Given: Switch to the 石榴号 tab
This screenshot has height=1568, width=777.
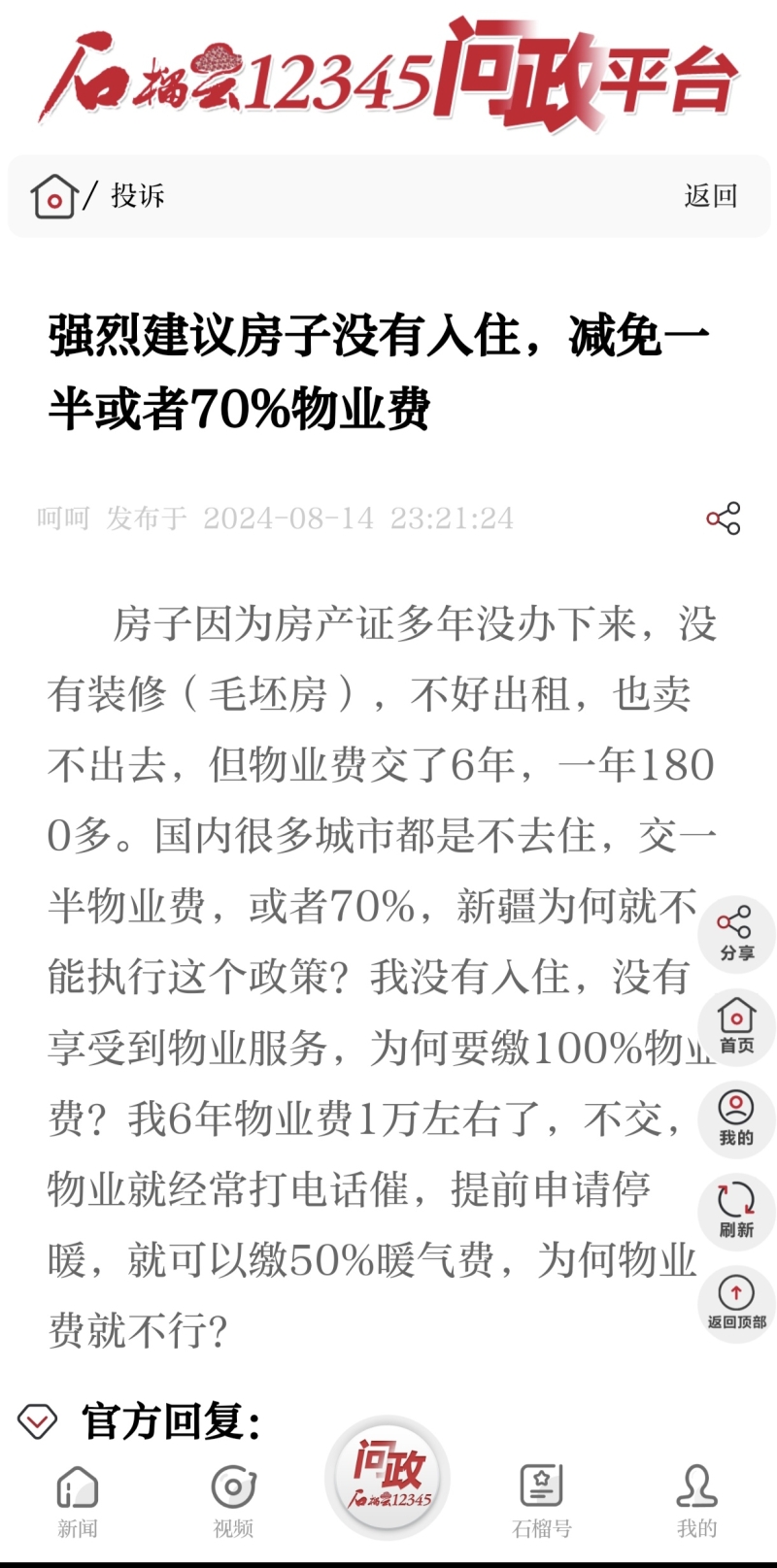Looking at the screenshot, I should pyautogui.click(x=542, y=1500).
